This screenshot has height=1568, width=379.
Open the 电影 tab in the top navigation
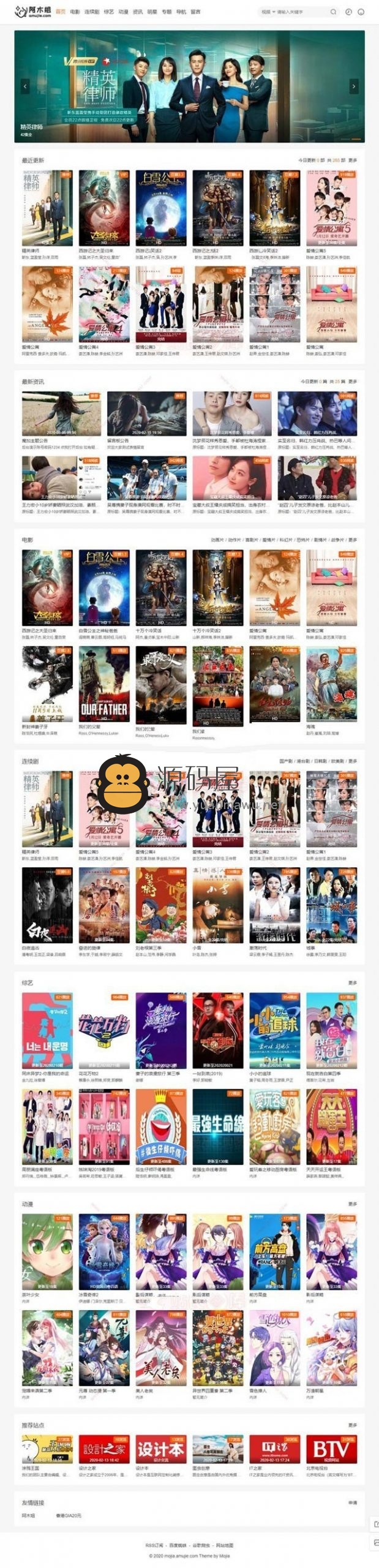pyautogui.click(x=75, y=12)
